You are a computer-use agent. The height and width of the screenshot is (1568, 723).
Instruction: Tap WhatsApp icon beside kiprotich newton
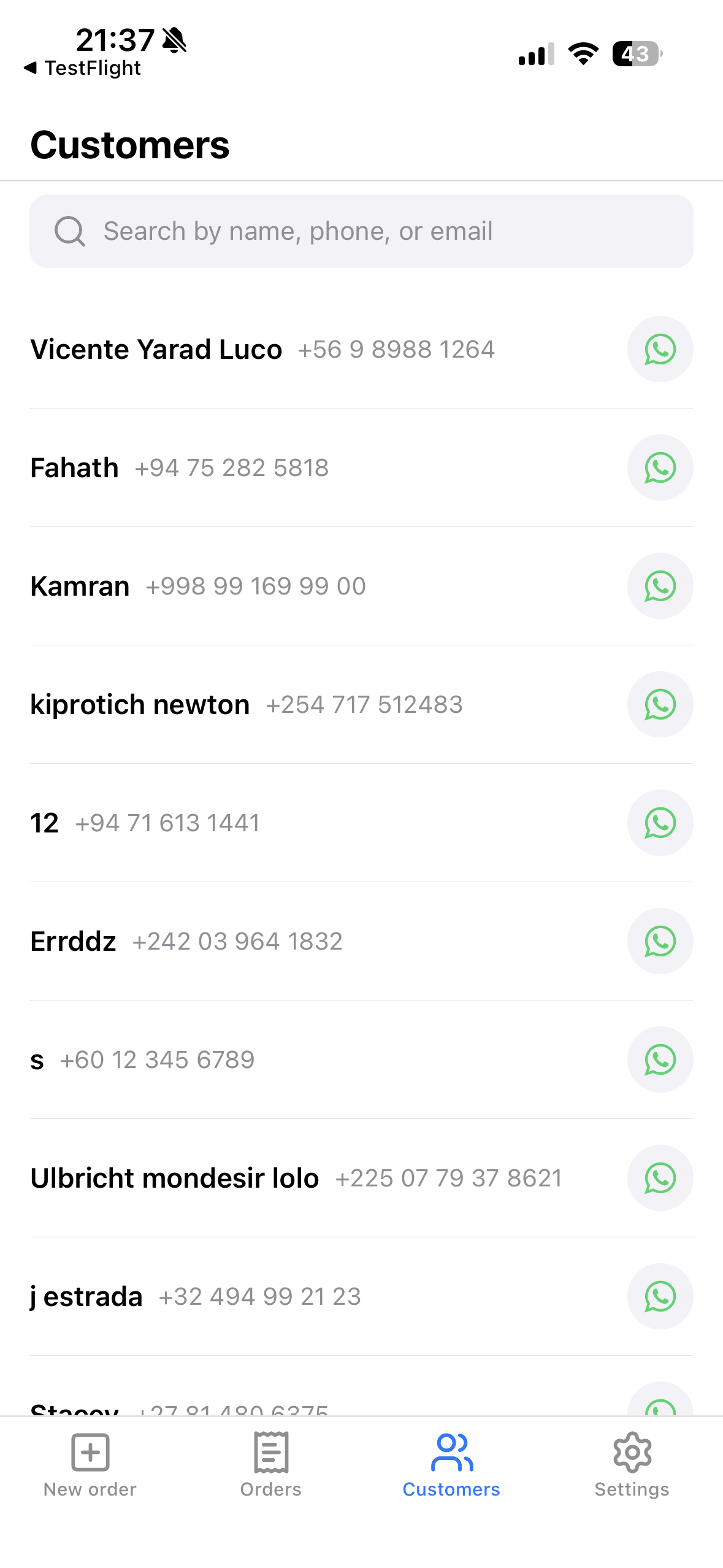click(x=660, y=705)
